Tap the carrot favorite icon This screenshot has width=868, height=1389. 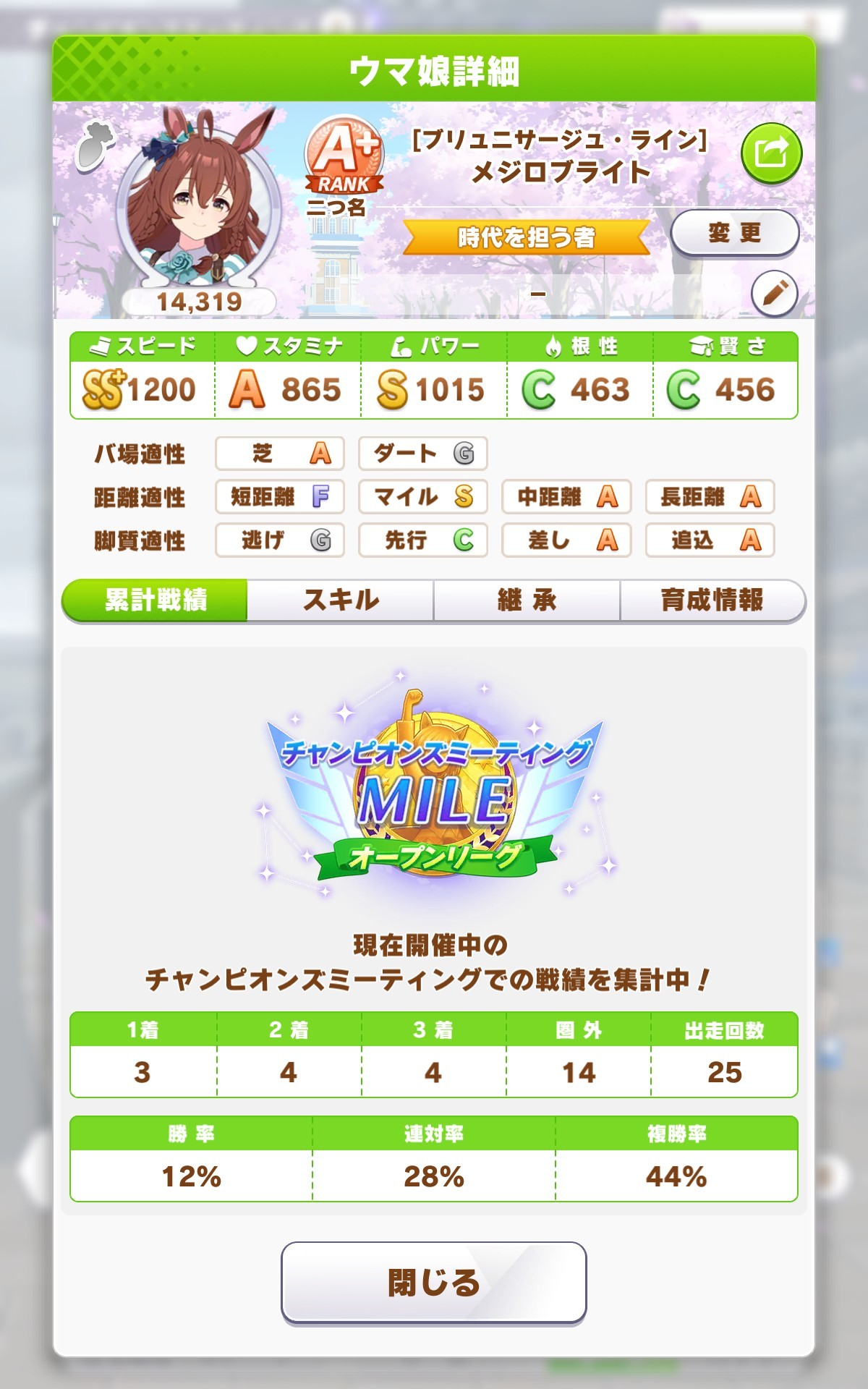coord(95,145)
